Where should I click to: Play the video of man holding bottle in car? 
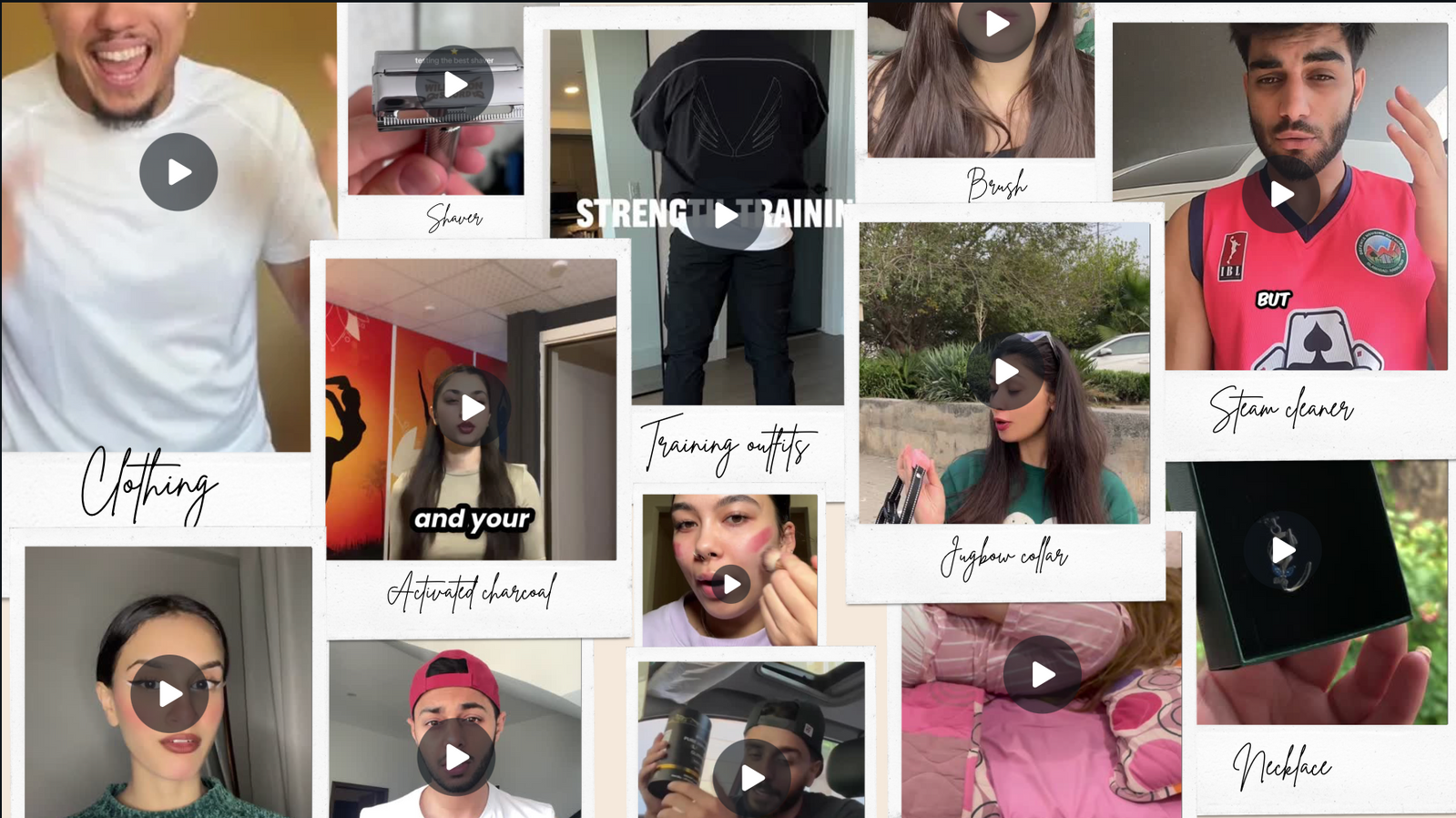(x=751, y=777)
